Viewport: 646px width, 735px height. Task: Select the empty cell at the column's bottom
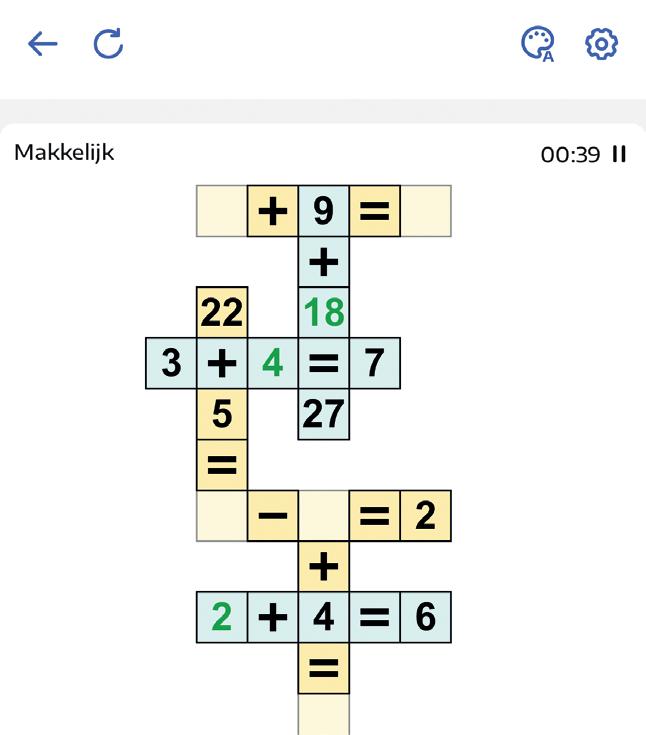(324, 714)
